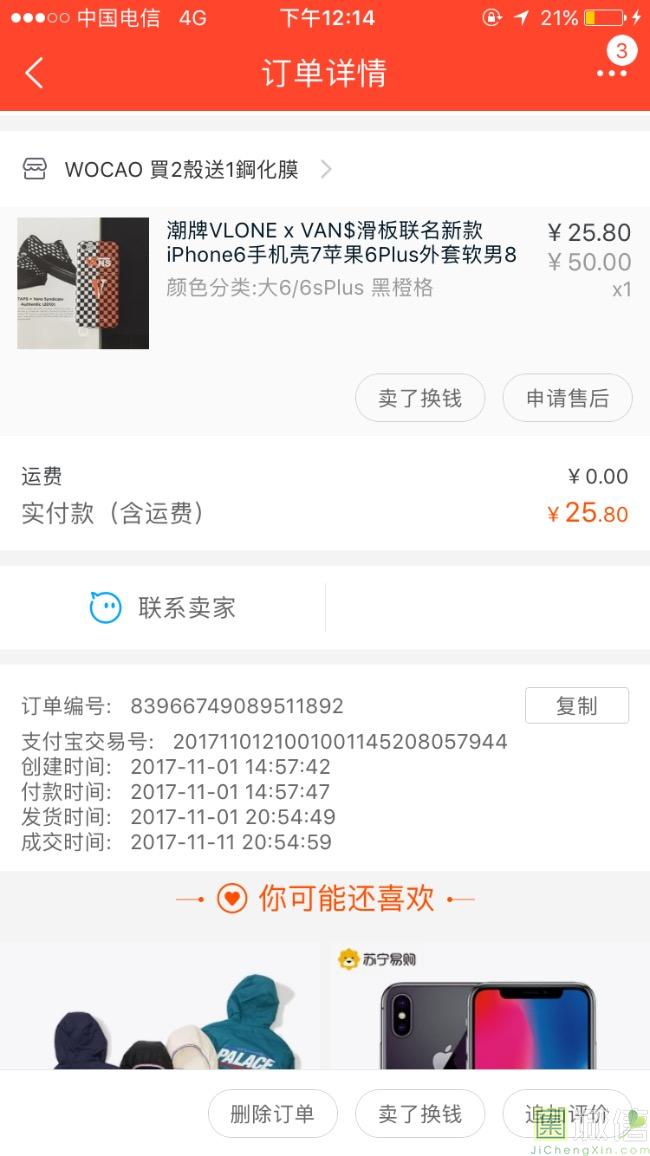
Task: Go back from order details
Action: pyautogui.click(x=35, y=73)
